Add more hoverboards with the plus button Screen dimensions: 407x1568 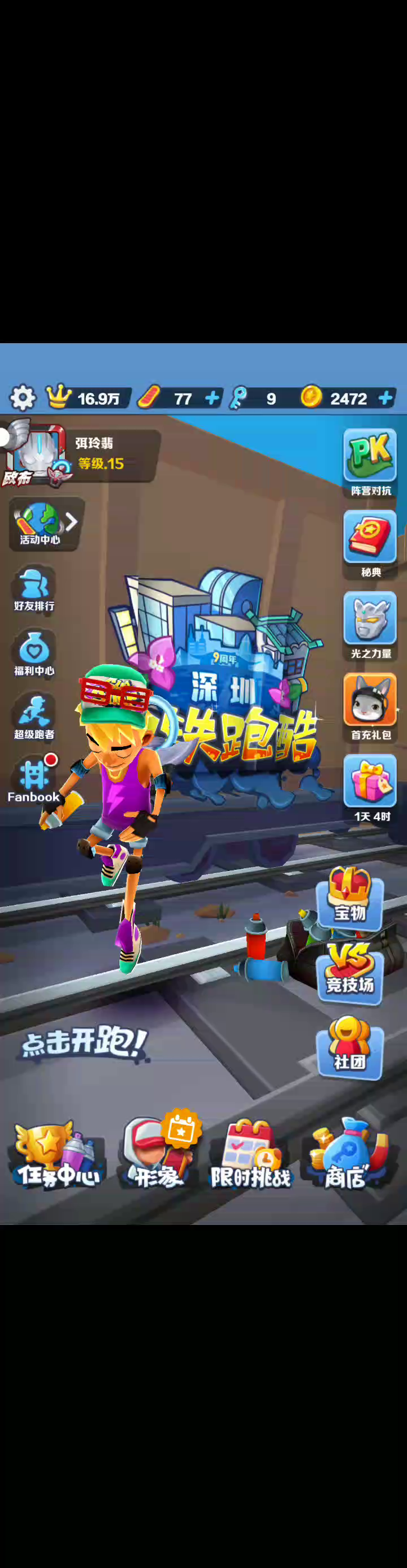pos(212,398)
